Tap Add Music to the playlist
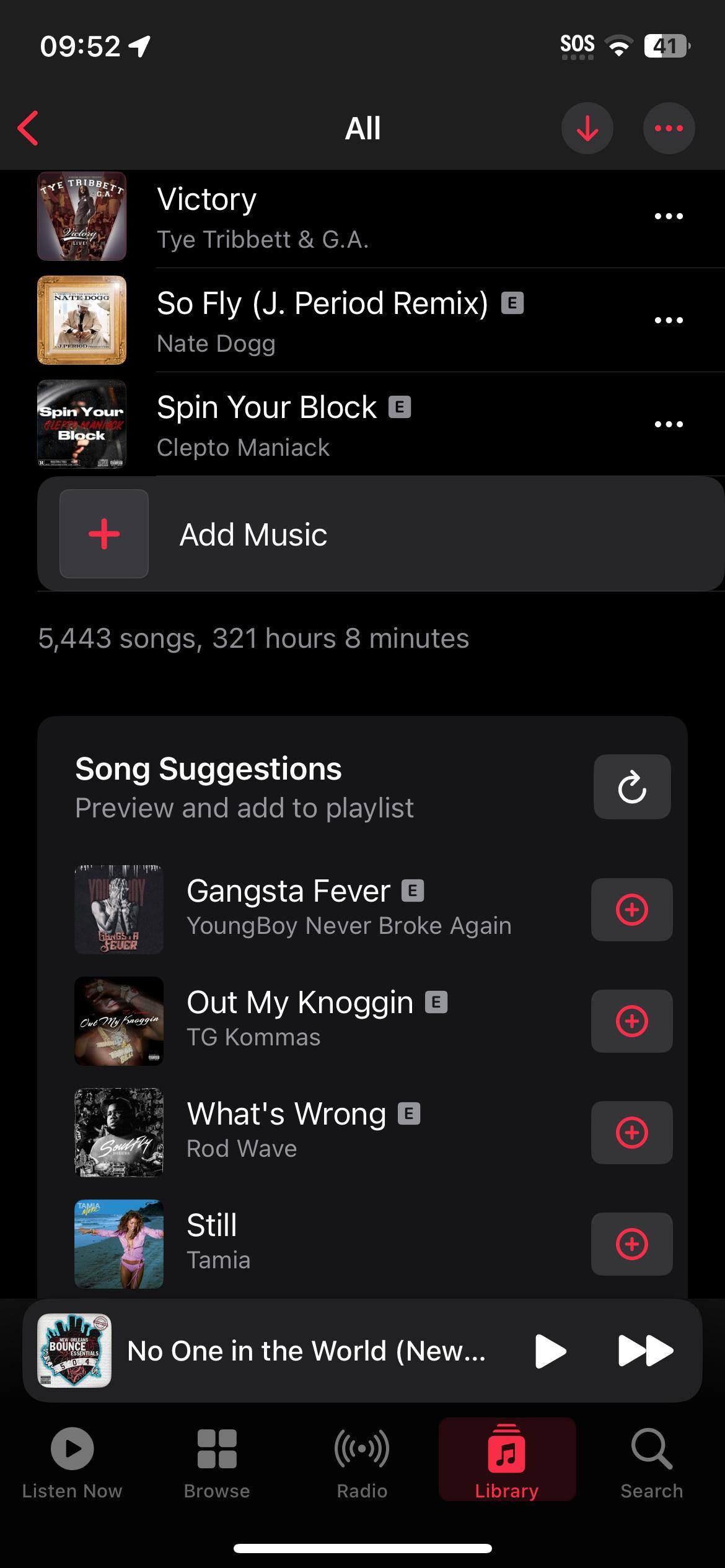The height and width of the screenshot is (1568, 725). click(x=254, y=534)
